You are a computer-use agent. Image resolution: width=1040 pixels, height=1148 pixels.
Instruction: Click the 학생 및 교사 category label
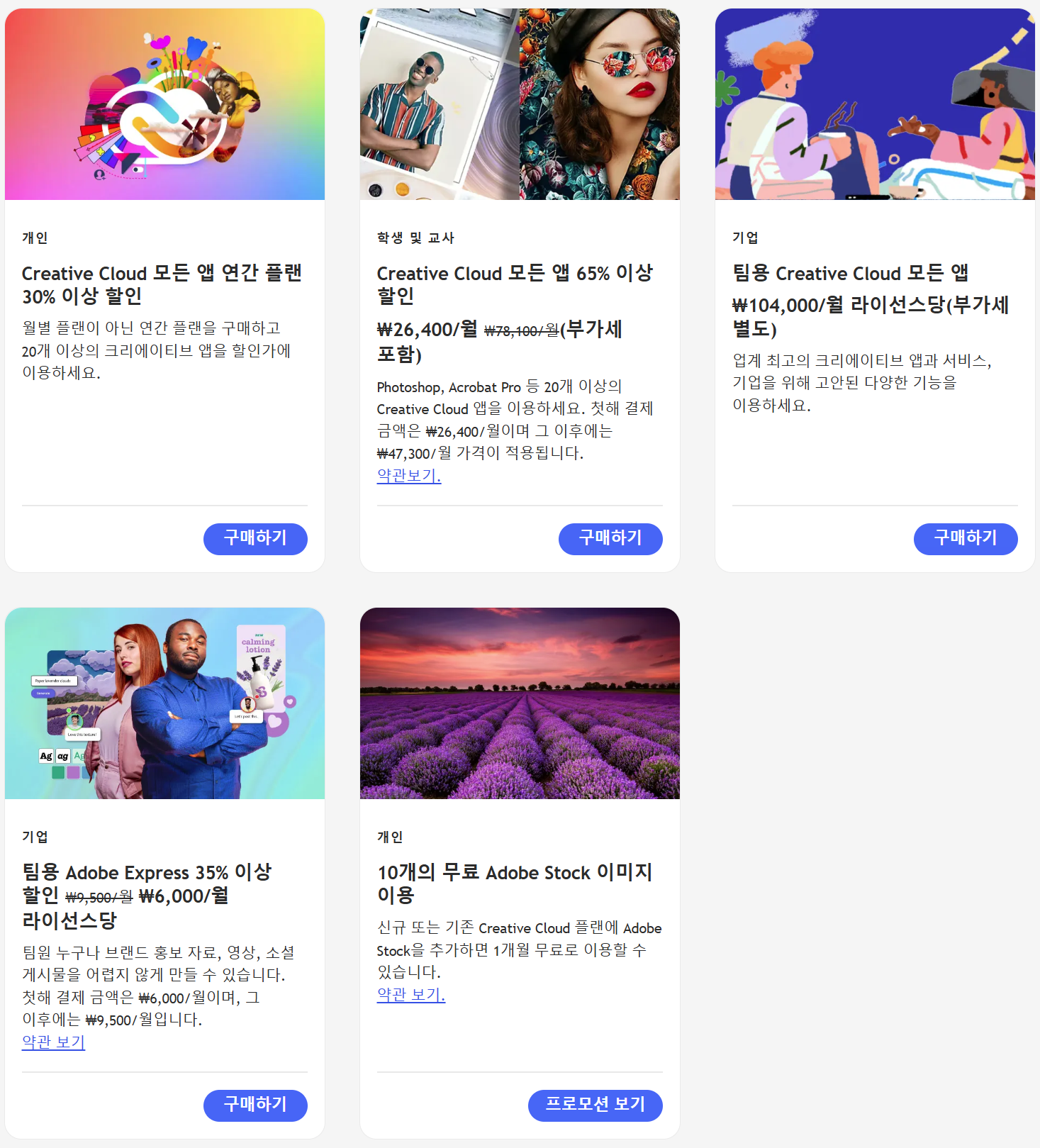tap(406, 238)
